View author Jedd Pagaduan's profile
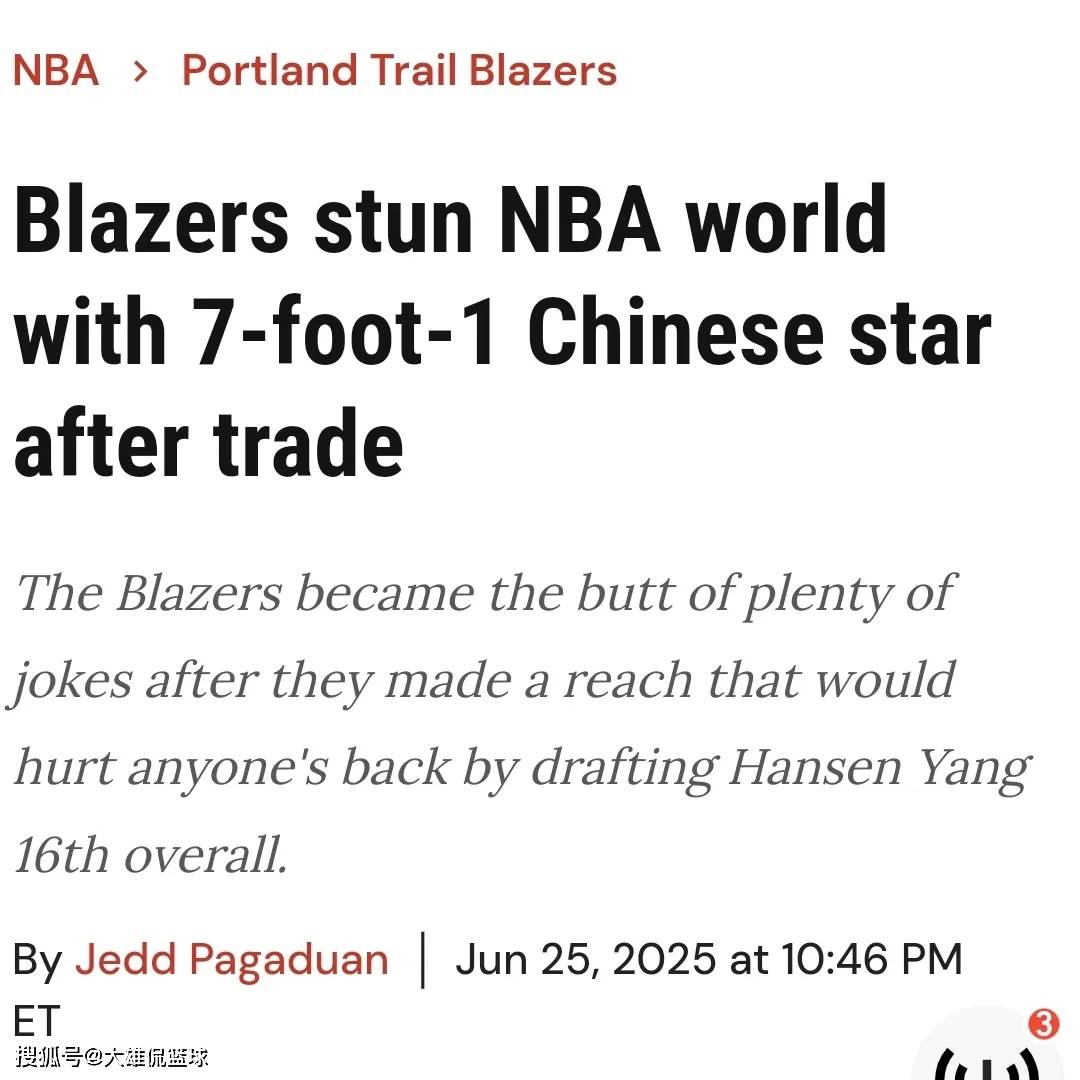Viewport: 1080px width, 1080px height. pos(231,959)
